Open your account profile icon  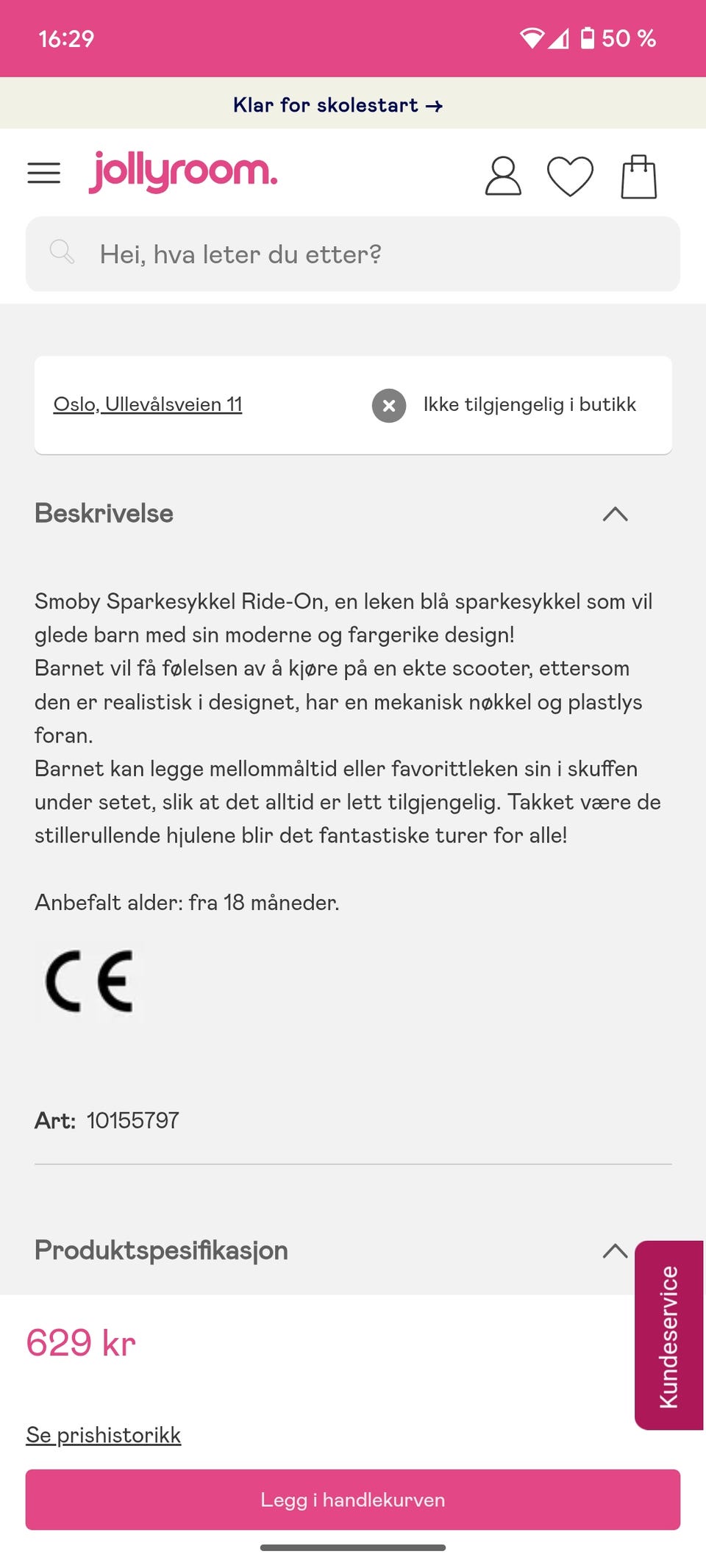pos(502,175)
